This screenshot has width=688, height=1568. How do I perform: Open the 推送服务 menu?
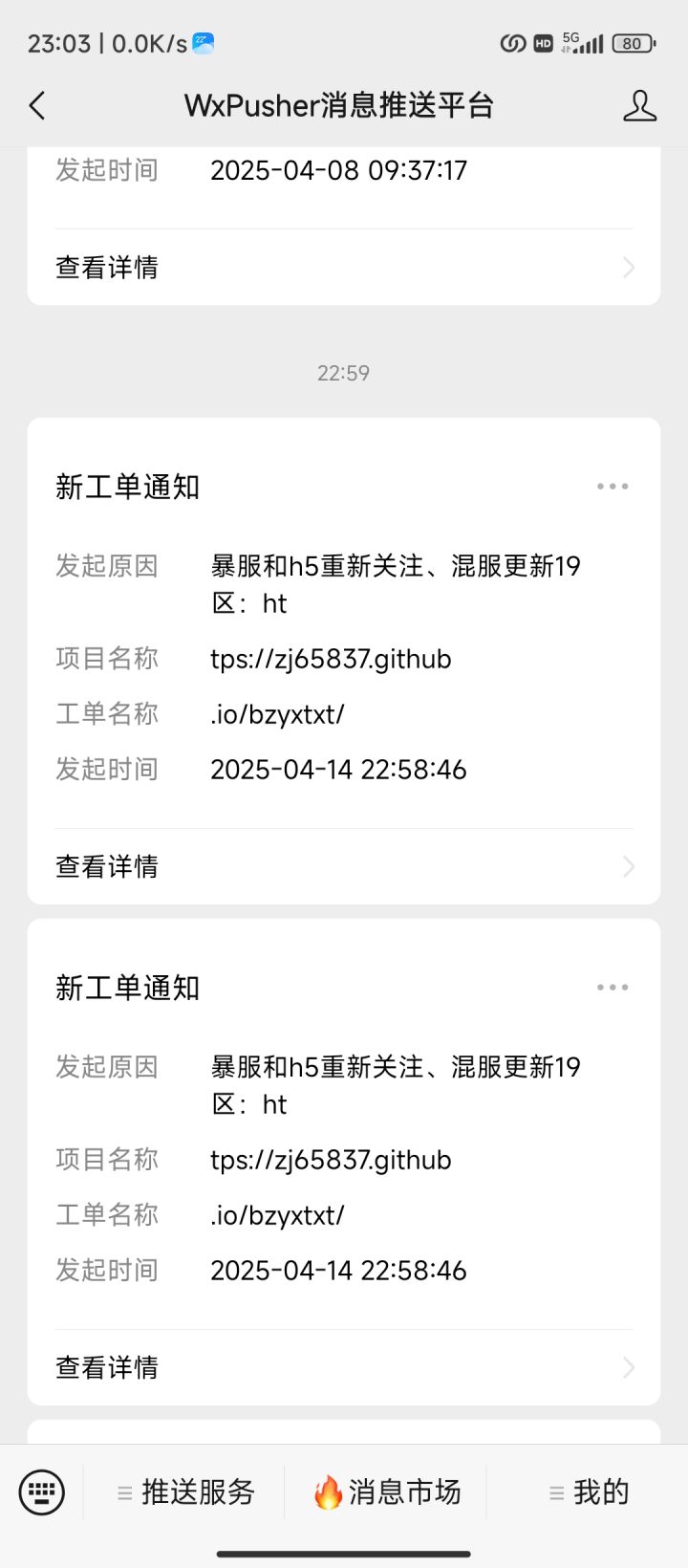185,1492
